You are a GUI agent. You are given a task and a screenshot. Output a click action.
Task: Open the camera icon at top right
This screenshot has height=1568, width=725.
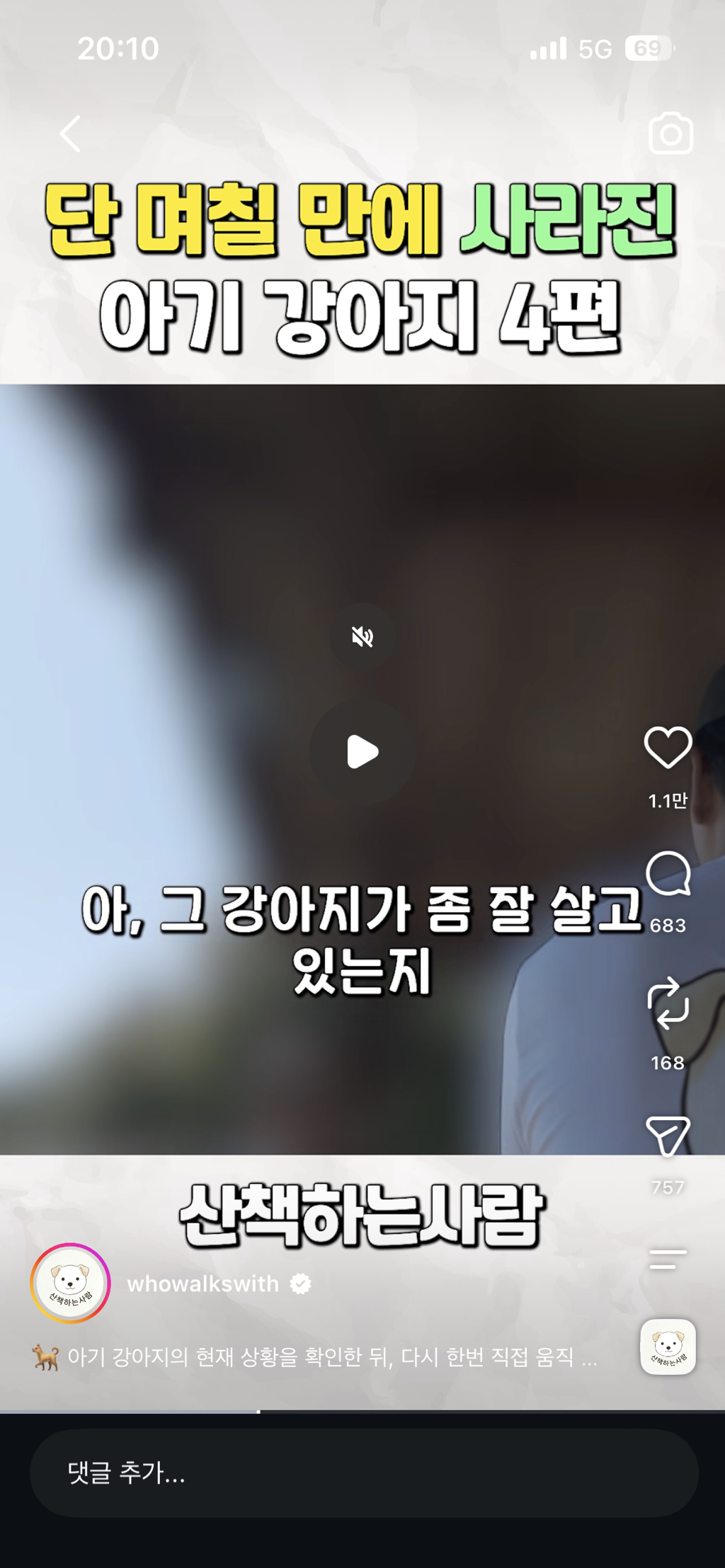pos(670,133)
